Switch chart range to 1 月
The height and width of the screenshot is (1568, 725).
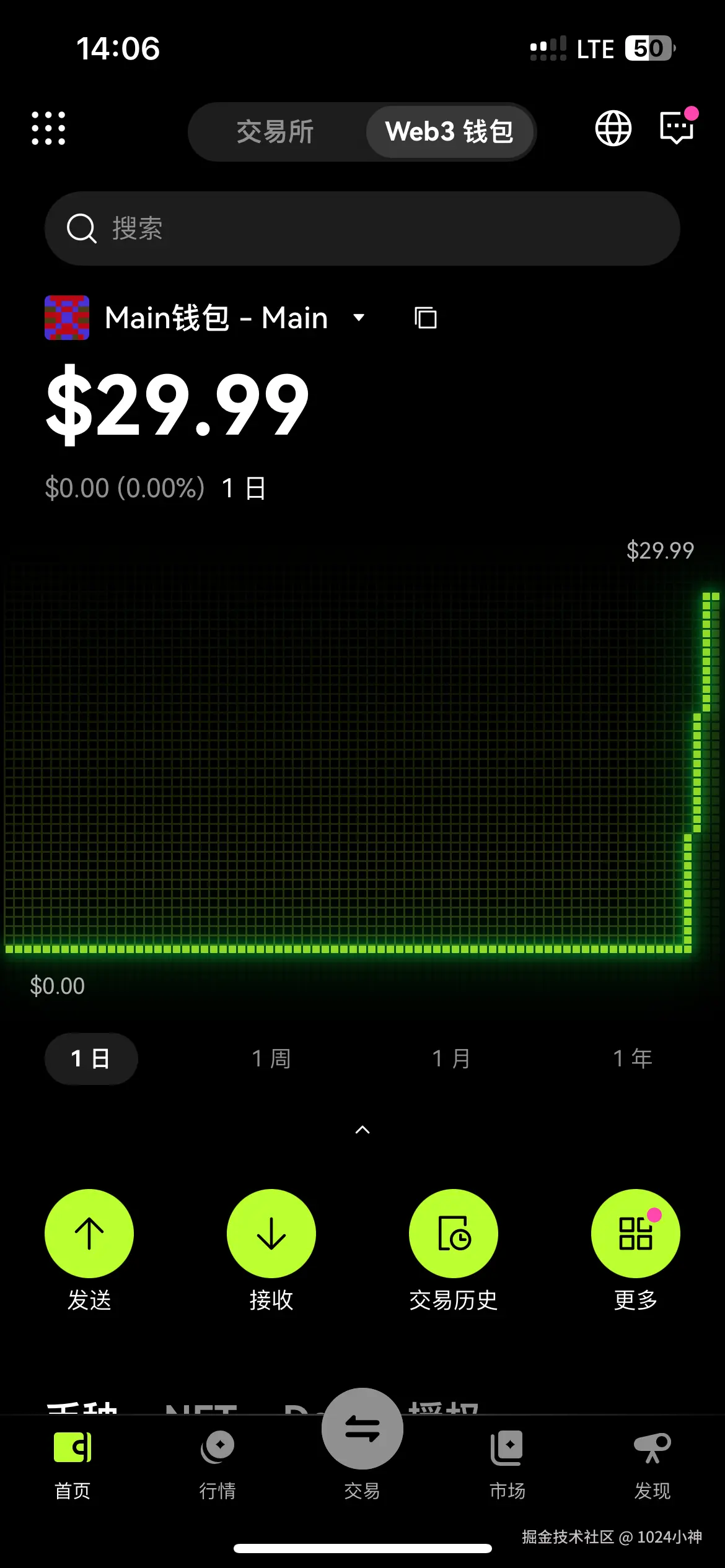point(452,1058)
